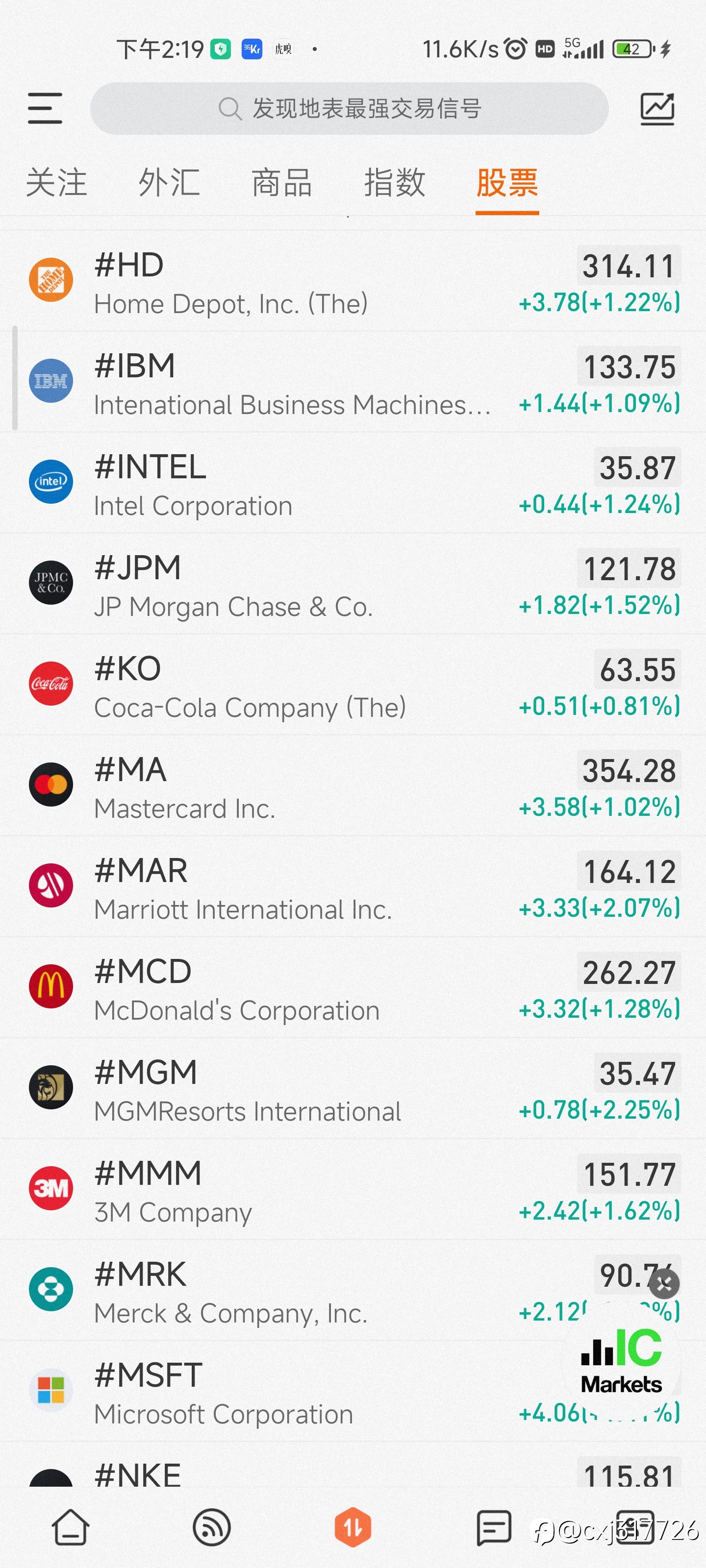Open the orange trade button in bottom bar
Screen dimensions: 706x1568
click(x=353, y=1527)
